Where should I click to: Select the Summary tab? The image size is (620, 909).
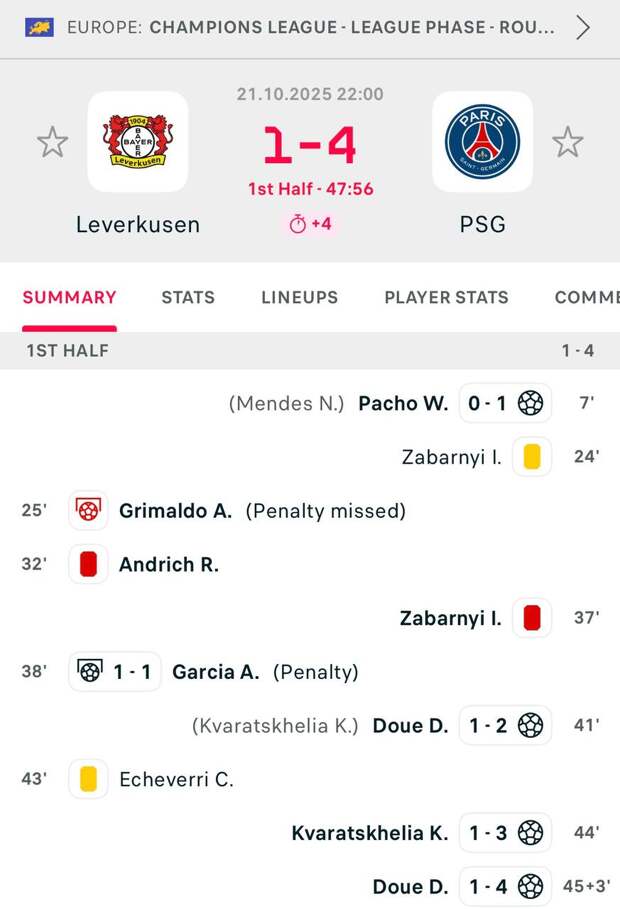(x=70, y=297)
